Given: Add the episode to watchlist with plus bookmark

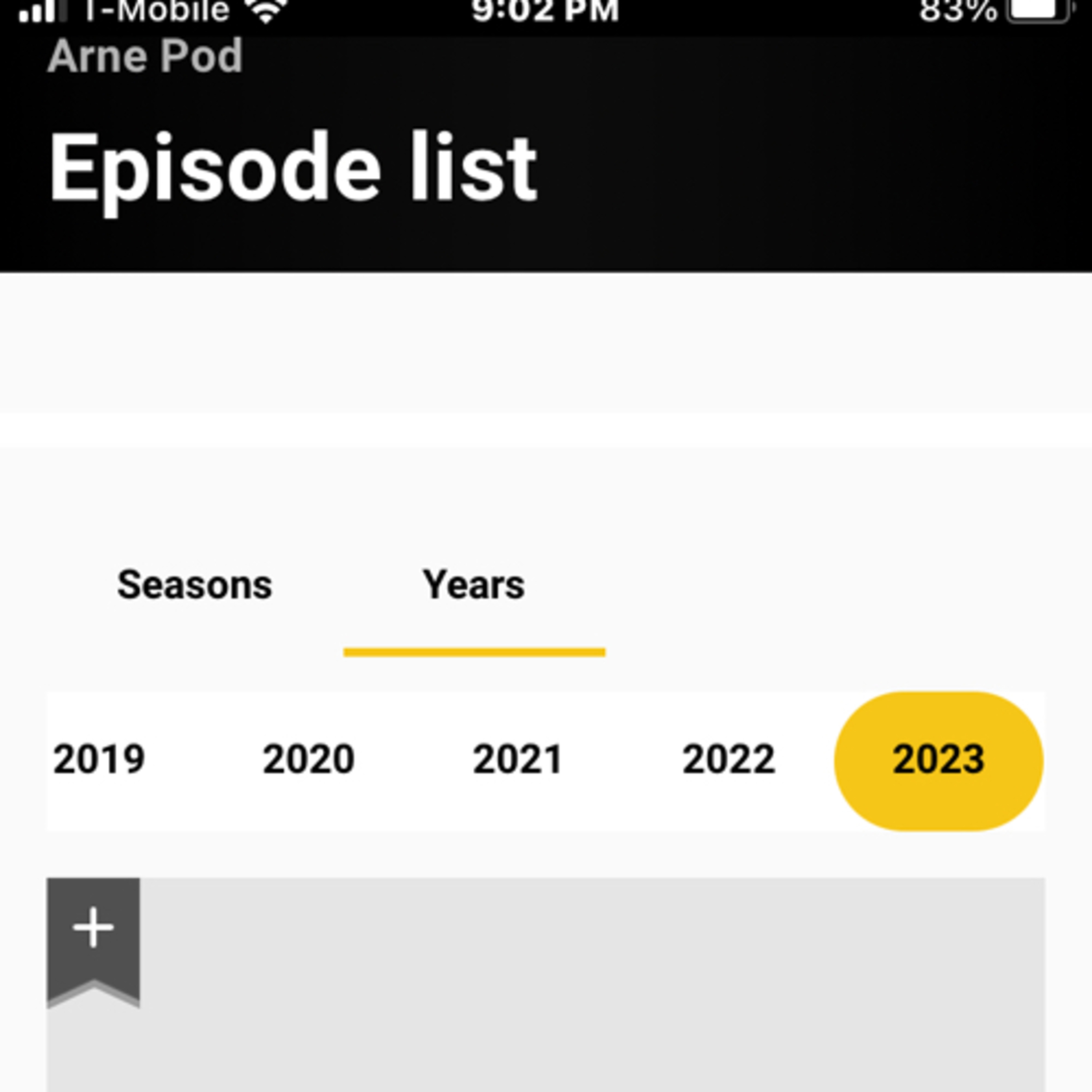Looking at the screenshot, I should (x=93, y=938).
